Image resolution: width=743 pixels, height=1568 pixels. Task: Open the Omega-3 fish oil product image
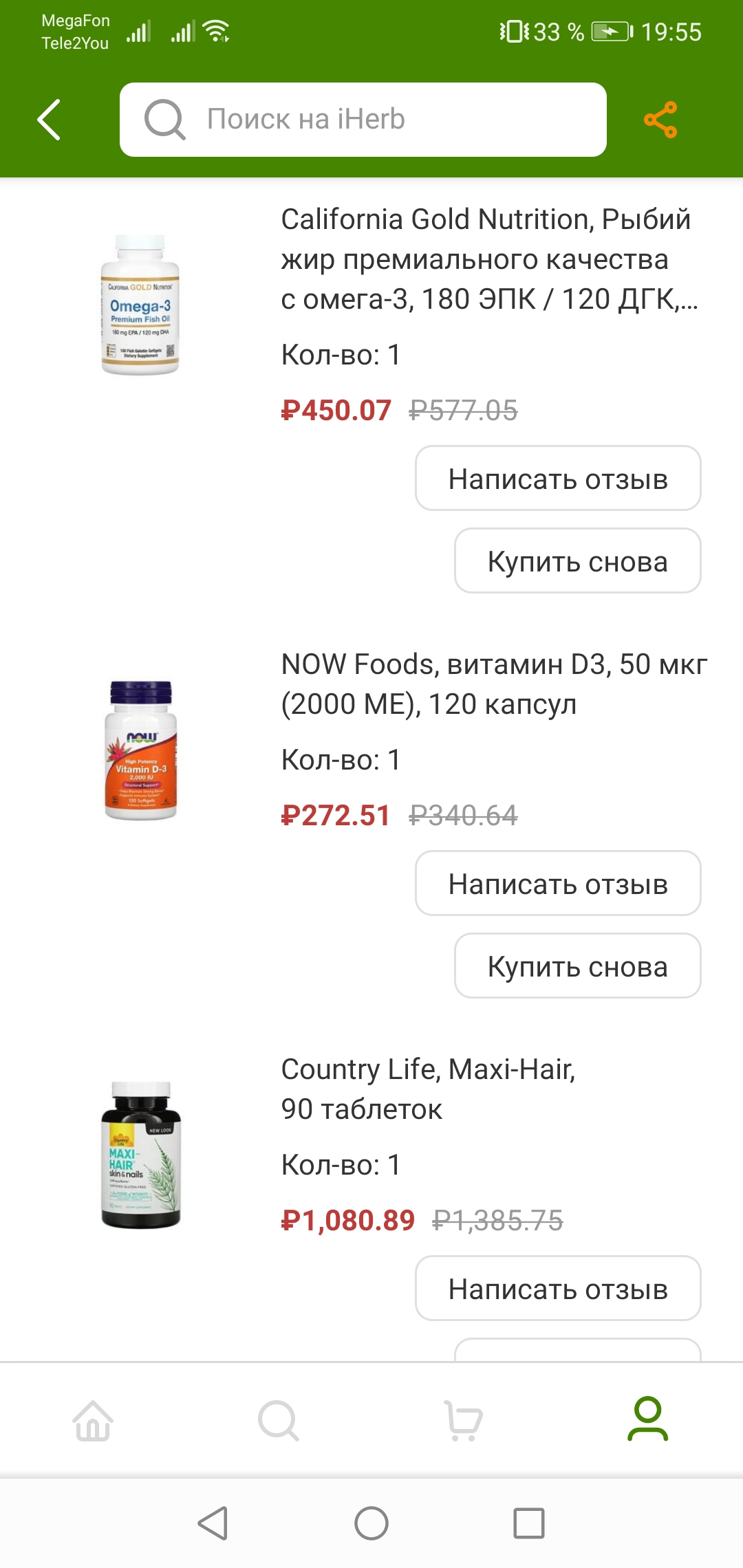point(140,305)
